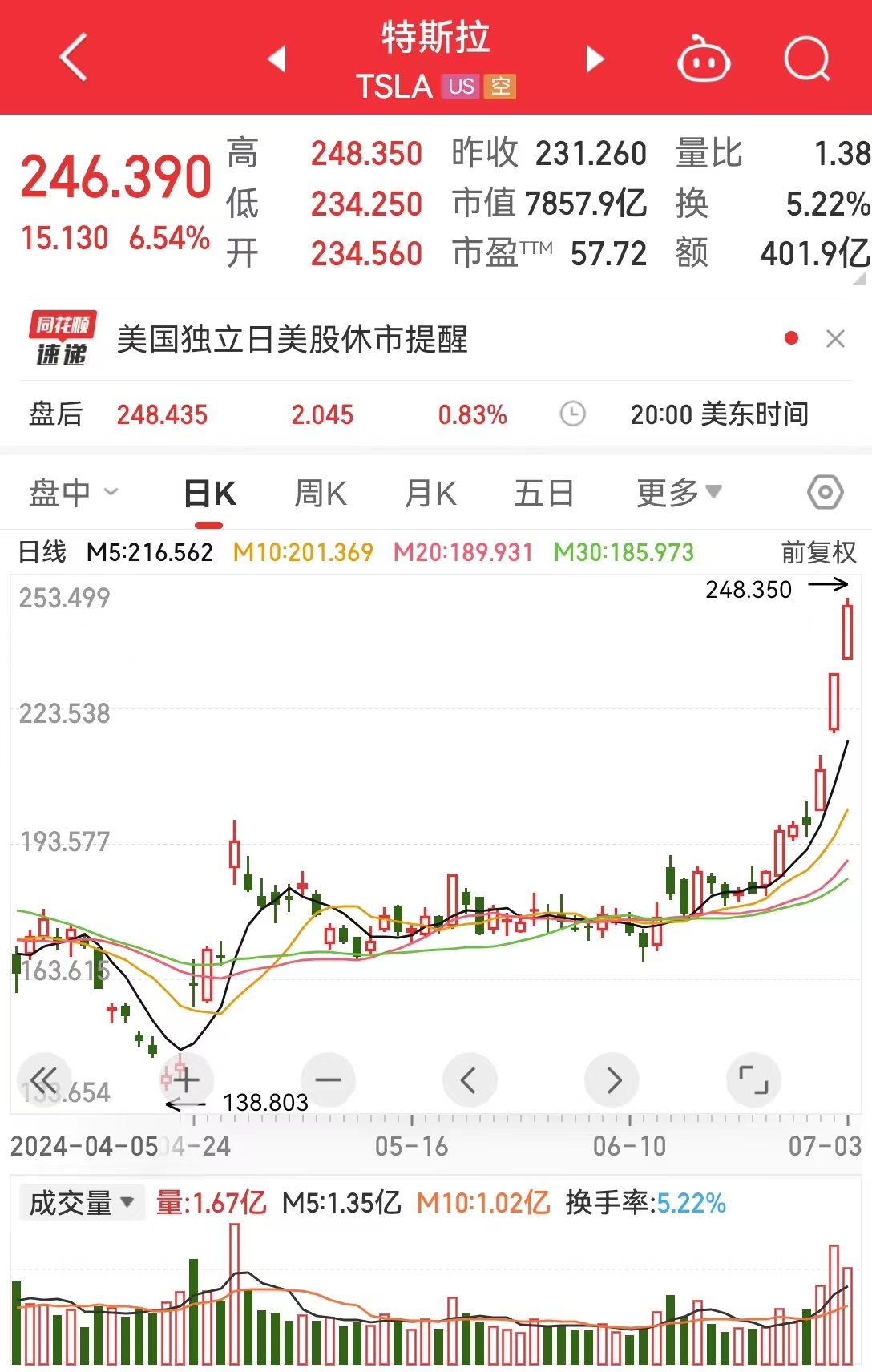
Task: Open the robot assistant icon
Action: pyautogui.click(x=703, y=59)
